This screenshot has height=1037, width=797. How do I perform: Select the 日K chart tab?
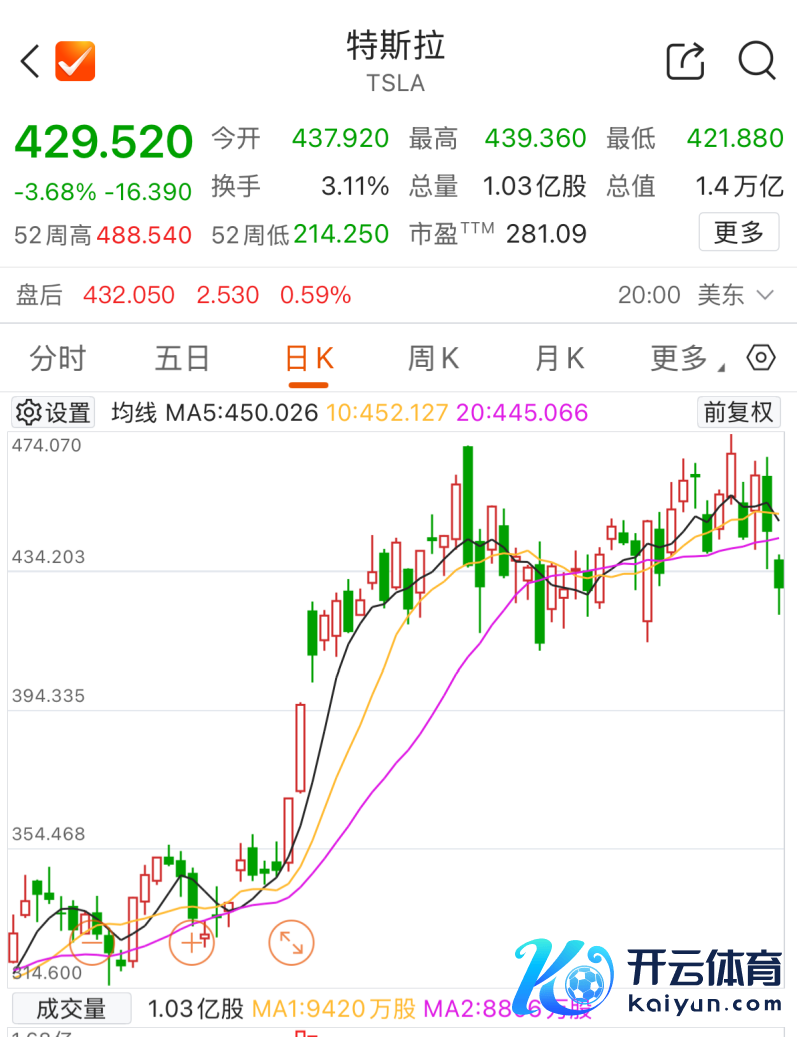[308, 358]
